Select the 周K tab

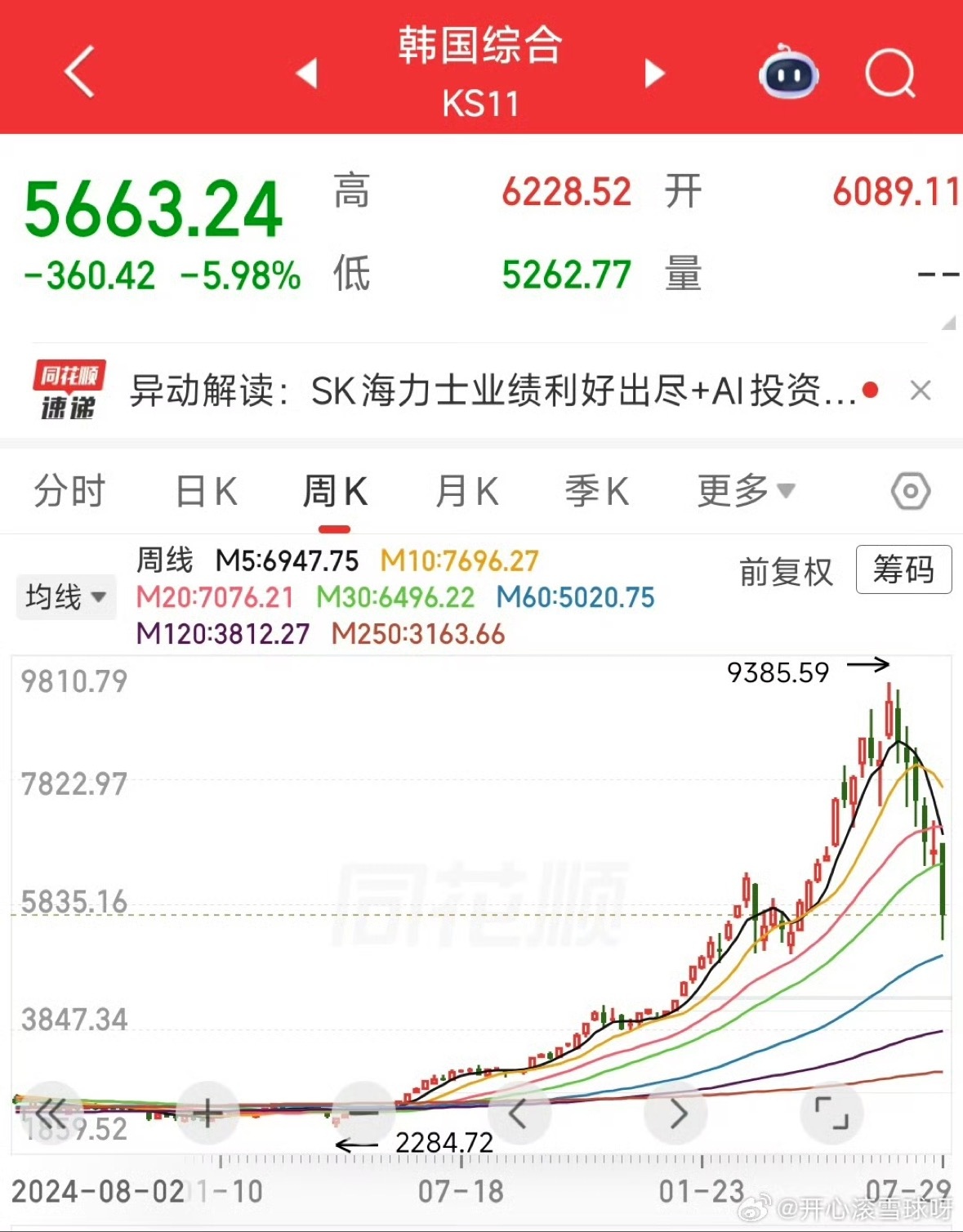[335, 491]
